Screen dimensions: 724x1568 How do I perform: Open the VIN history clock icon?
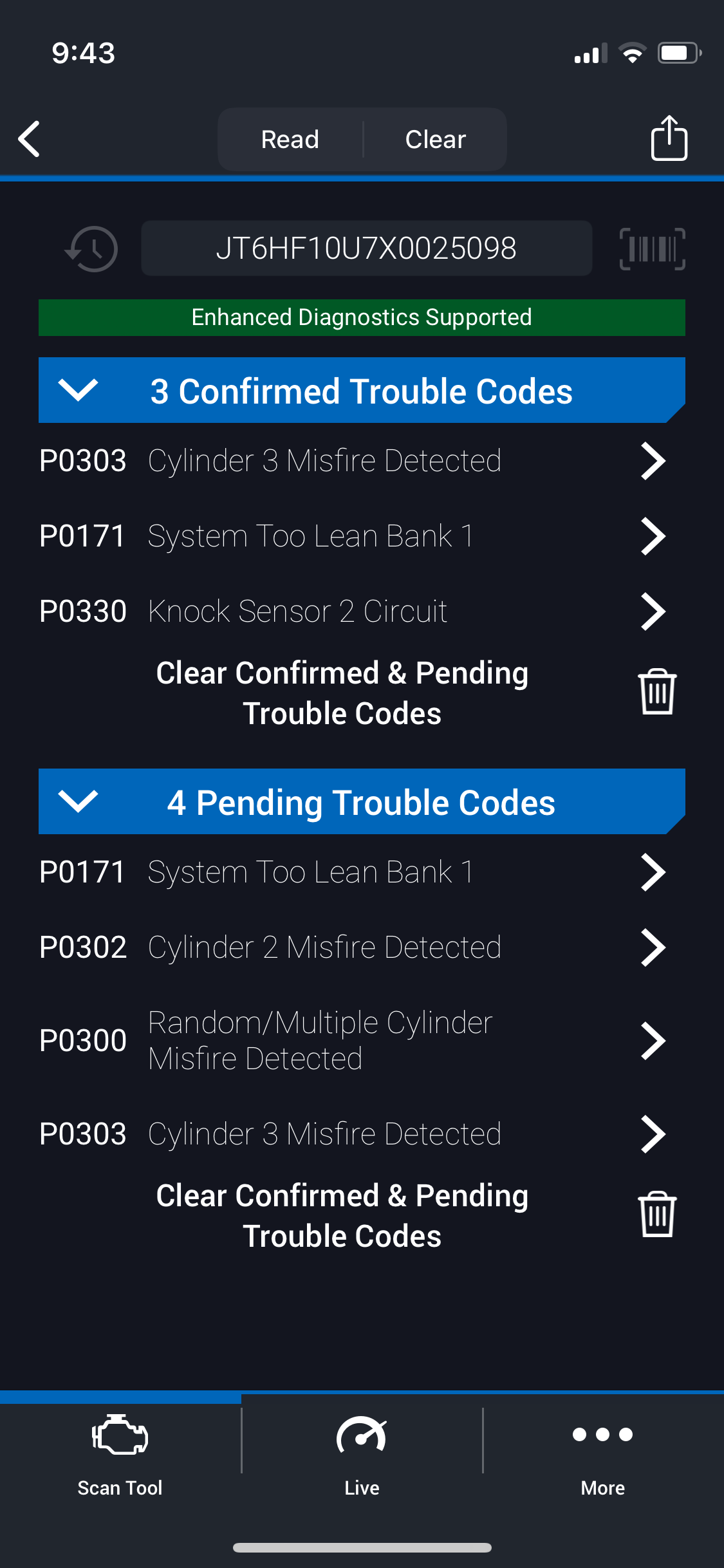91,248
